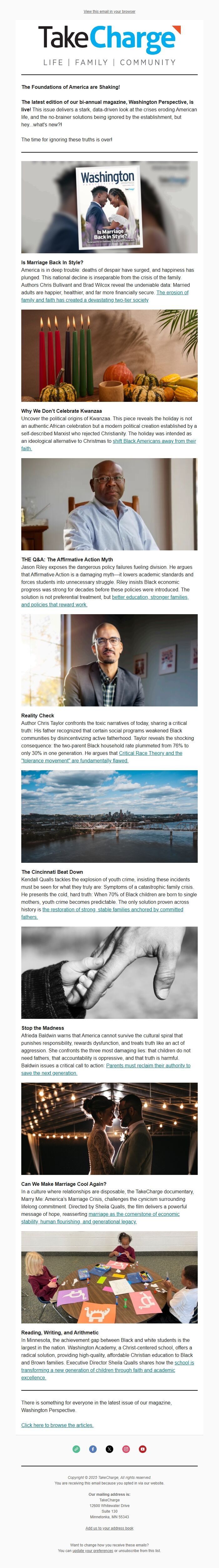Open 'View this email in your browser' link
The width and height of the screenshot is (219, 1568).
tap(109, 12)
